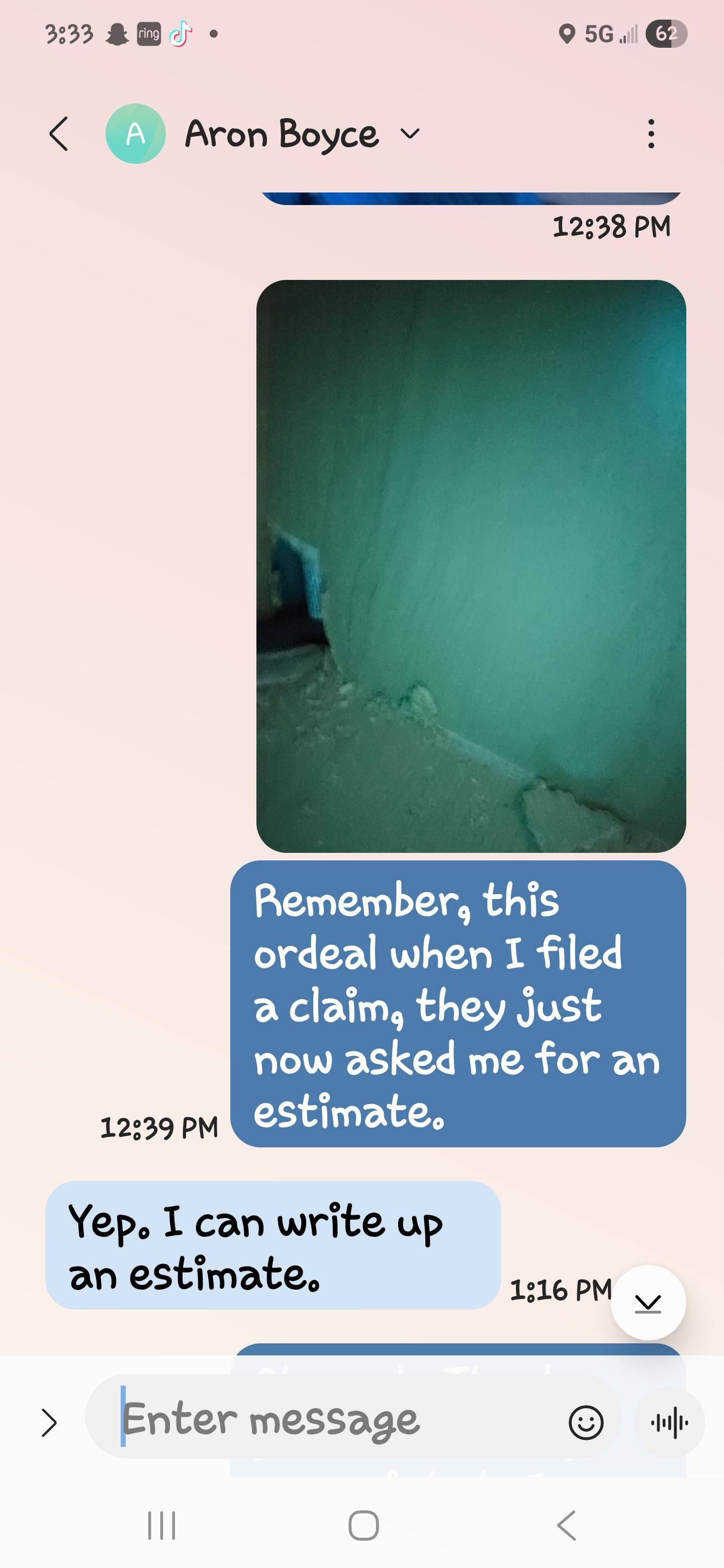
Task: Go to the home screen
Action: pyautogui.click(x=364, y=1525)
